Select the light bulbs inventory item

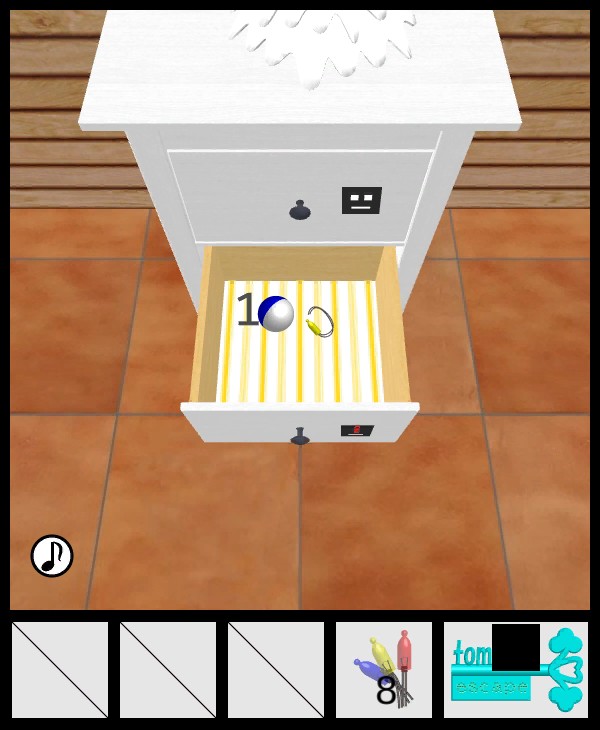coord(384,669)
